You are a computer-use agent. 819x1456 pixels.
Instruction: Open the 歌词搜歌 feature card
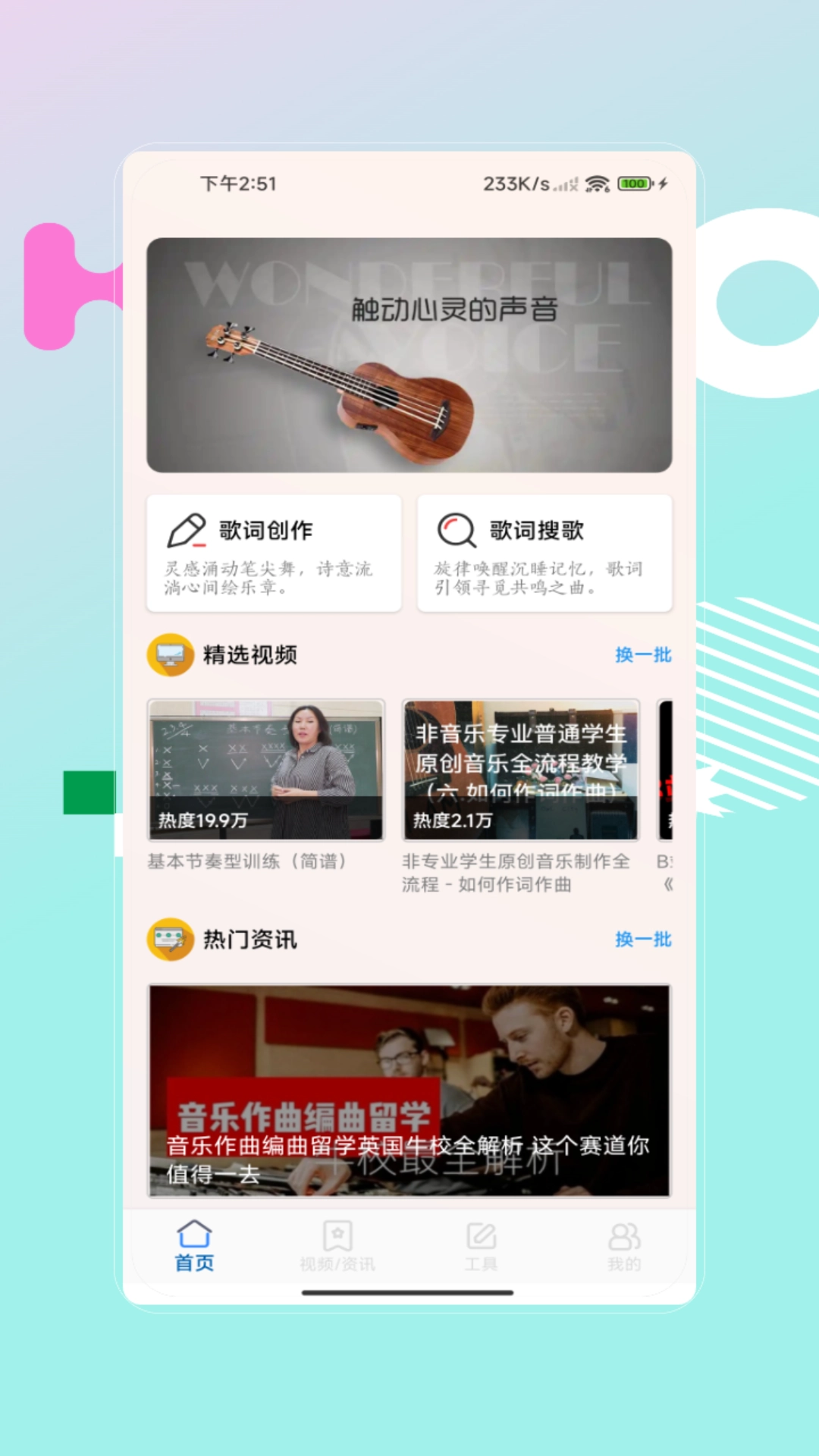(x=544, y=554)
